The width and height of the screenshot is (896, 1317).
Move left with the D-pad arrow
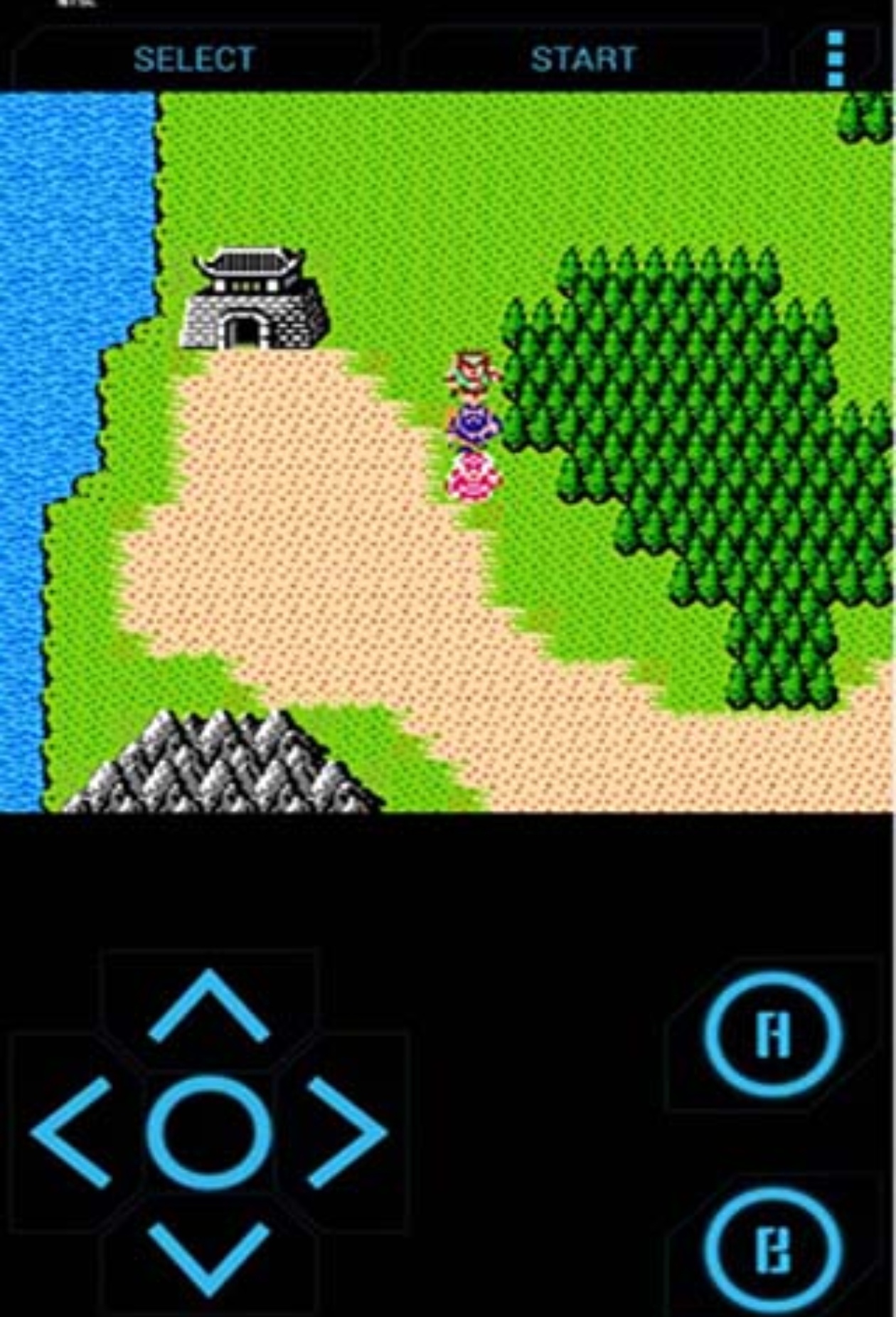(73, 1132)
